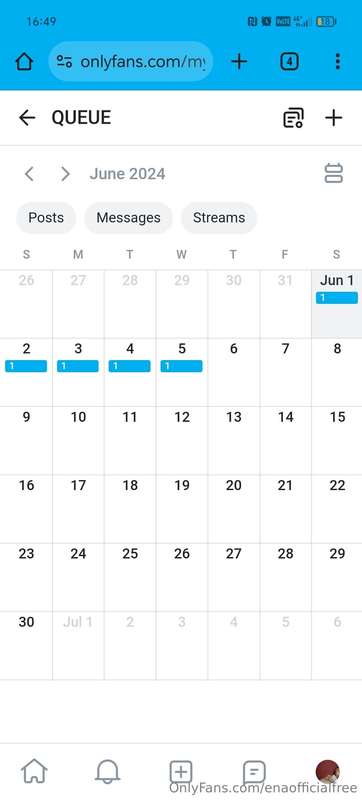362x800 pixels.
Task: Filter by Messages
Action: 128,218
